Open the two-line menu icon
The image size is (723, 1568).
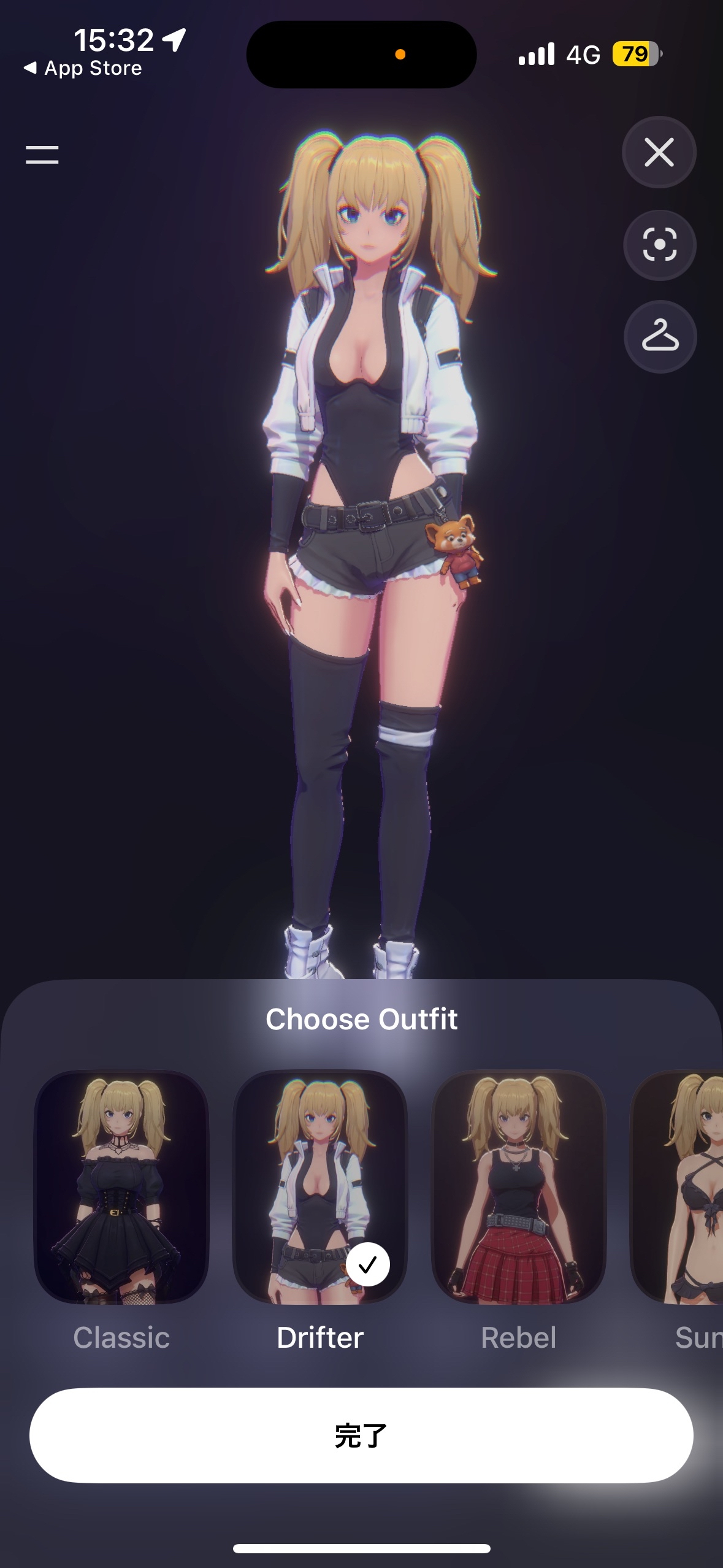point(42,155)
